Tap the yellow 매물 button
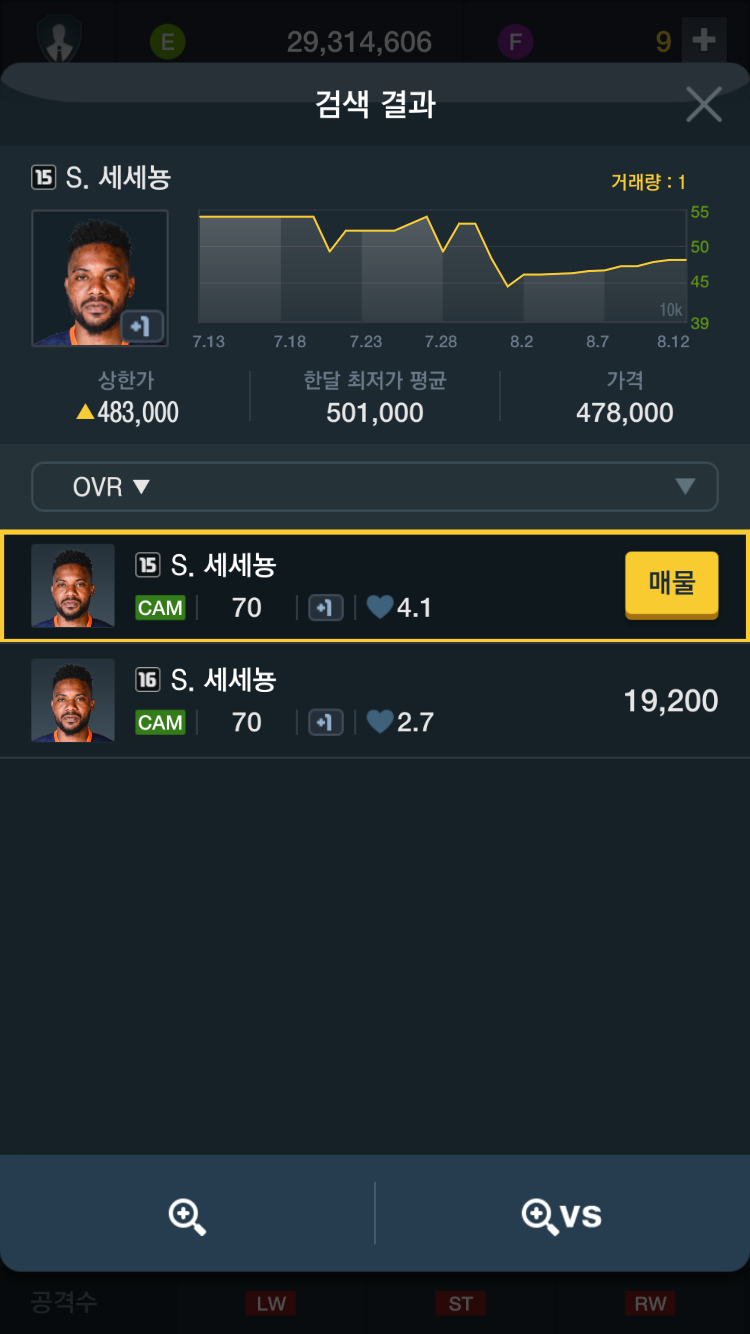The height and width of the screenshot is (1334, 750). pos(671,584)
